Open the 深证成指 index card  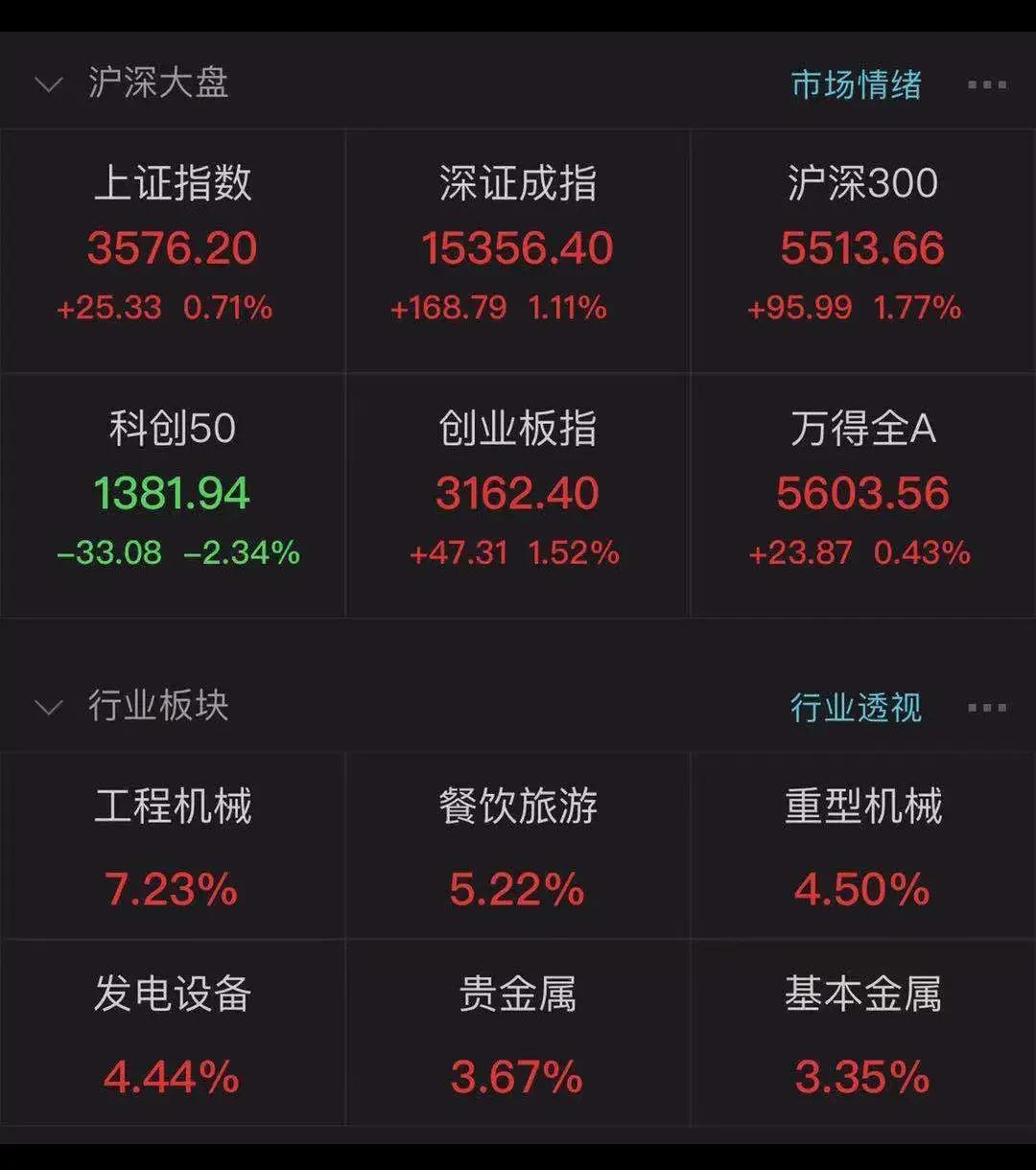pyautogui.click(x=517, y=249)
